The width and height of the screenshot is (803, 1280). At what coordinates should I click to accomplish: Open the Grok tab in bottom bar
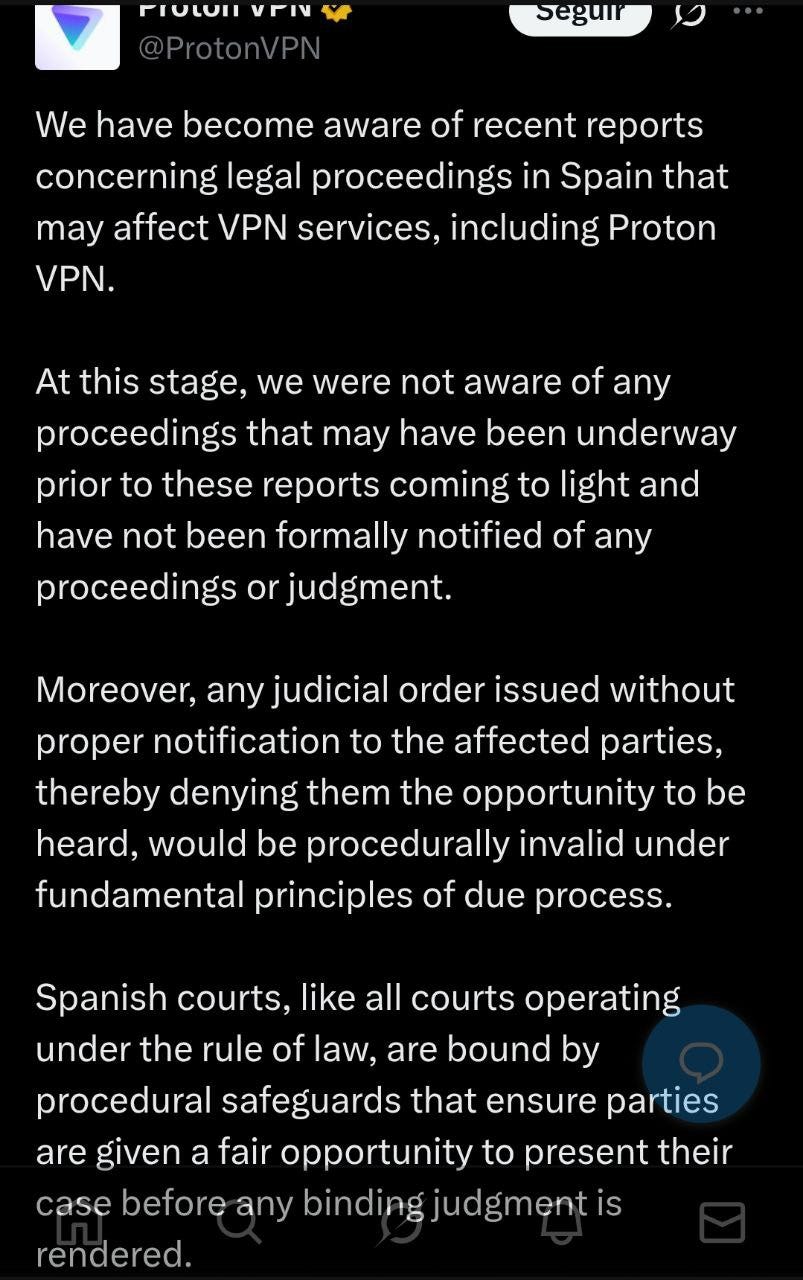click(x=400, y=1223)
